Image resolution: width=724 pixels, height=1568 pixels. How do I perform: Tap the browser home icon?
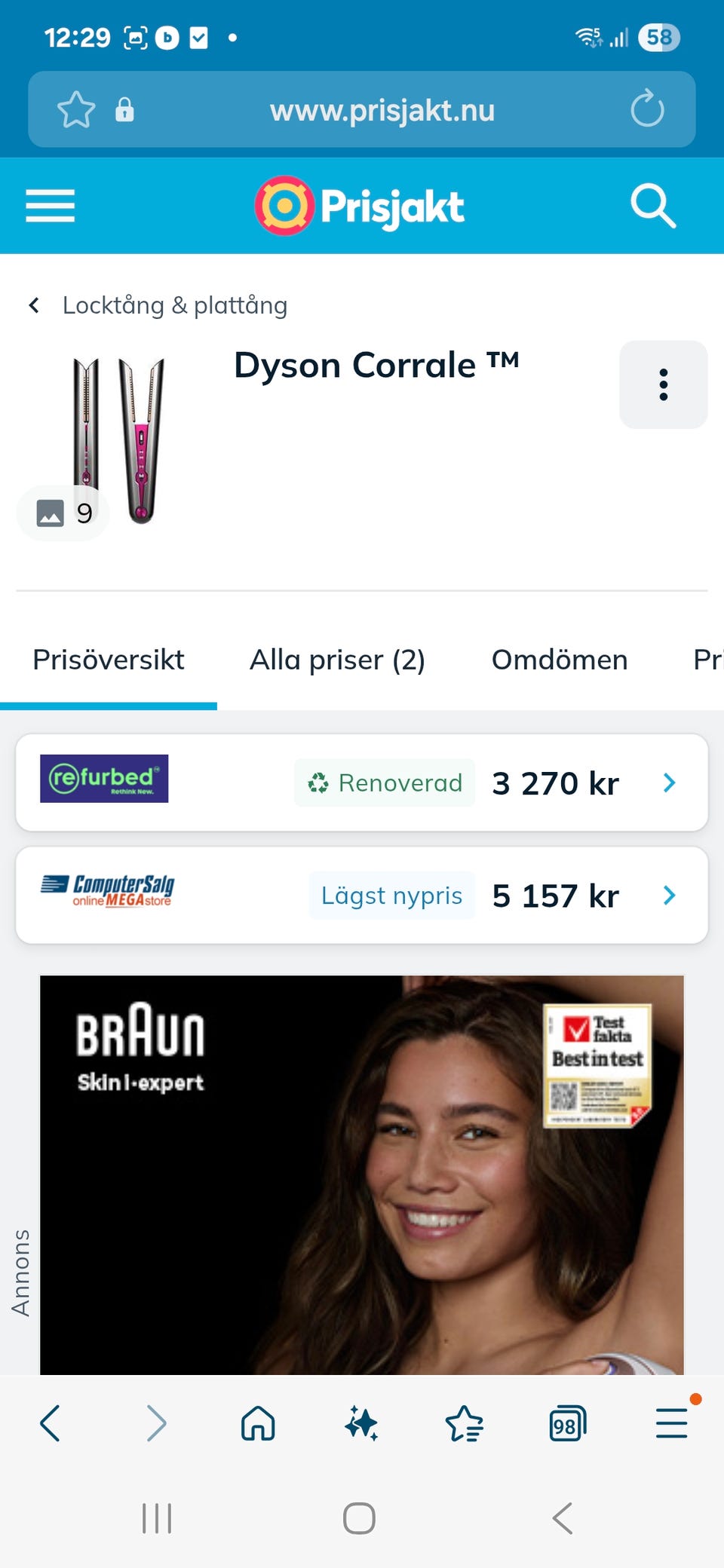point(257,1423)
